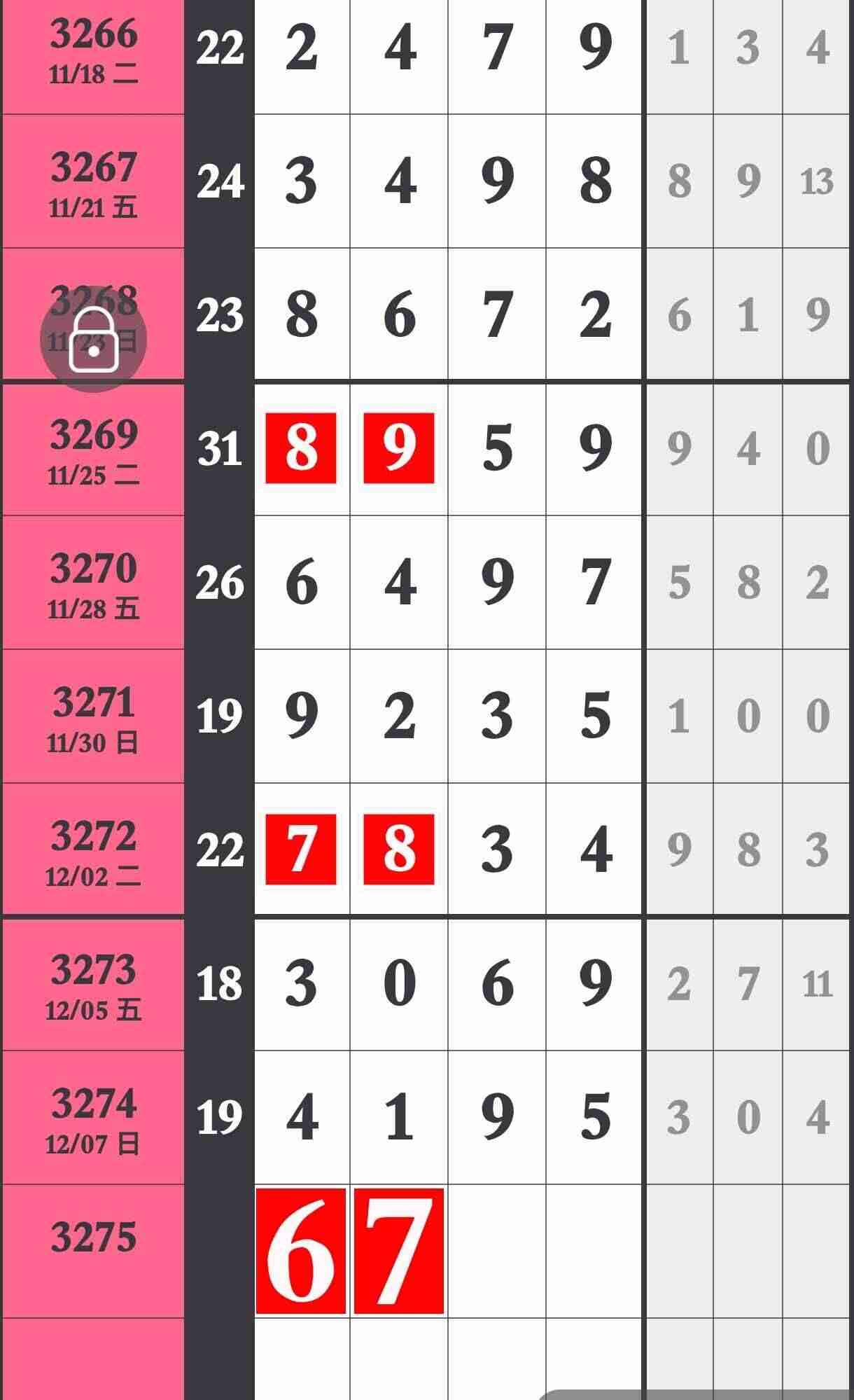Screen dimensions: 854x1400
Task: Tap the floating lock icon
Action: tap(93, 340)
